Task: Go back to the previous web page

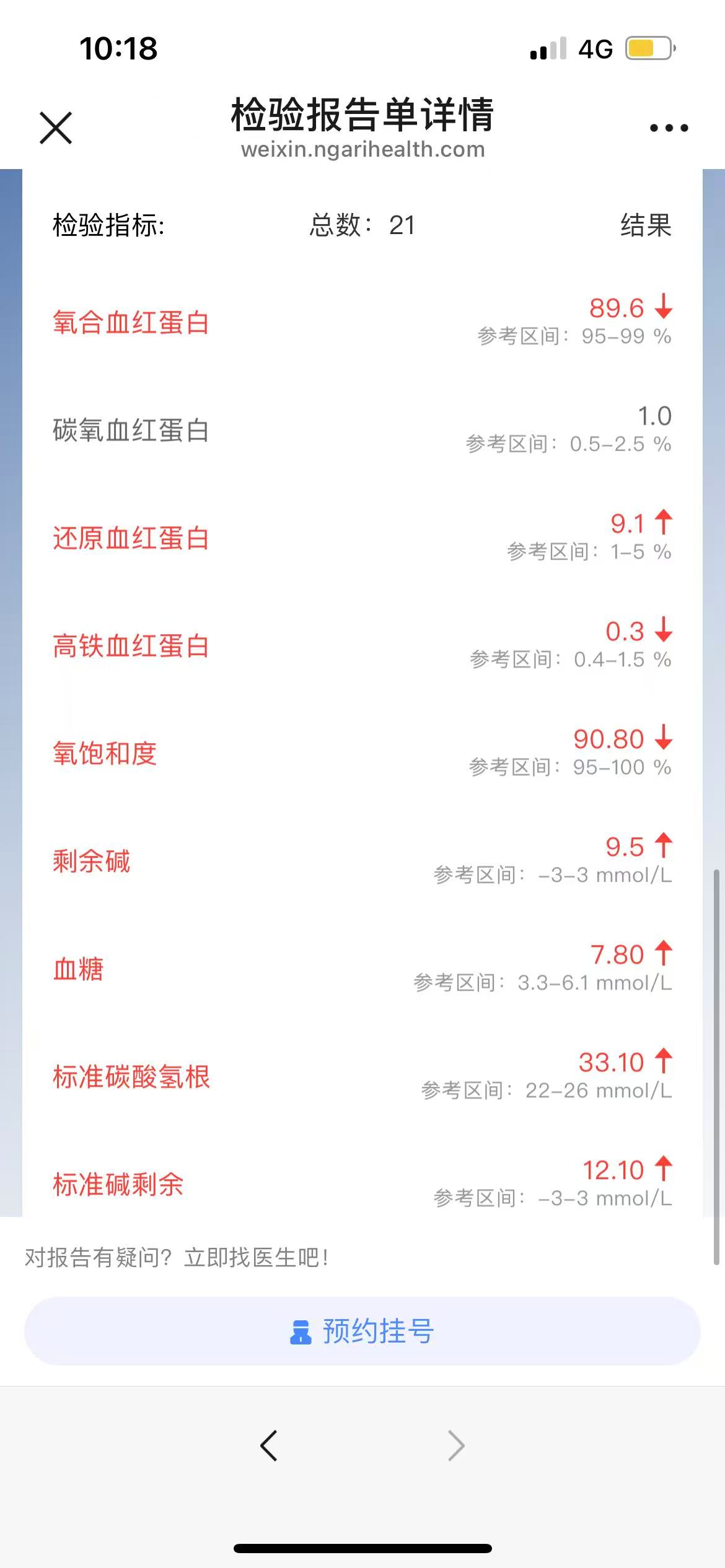Action: (x=269, y=1446)
